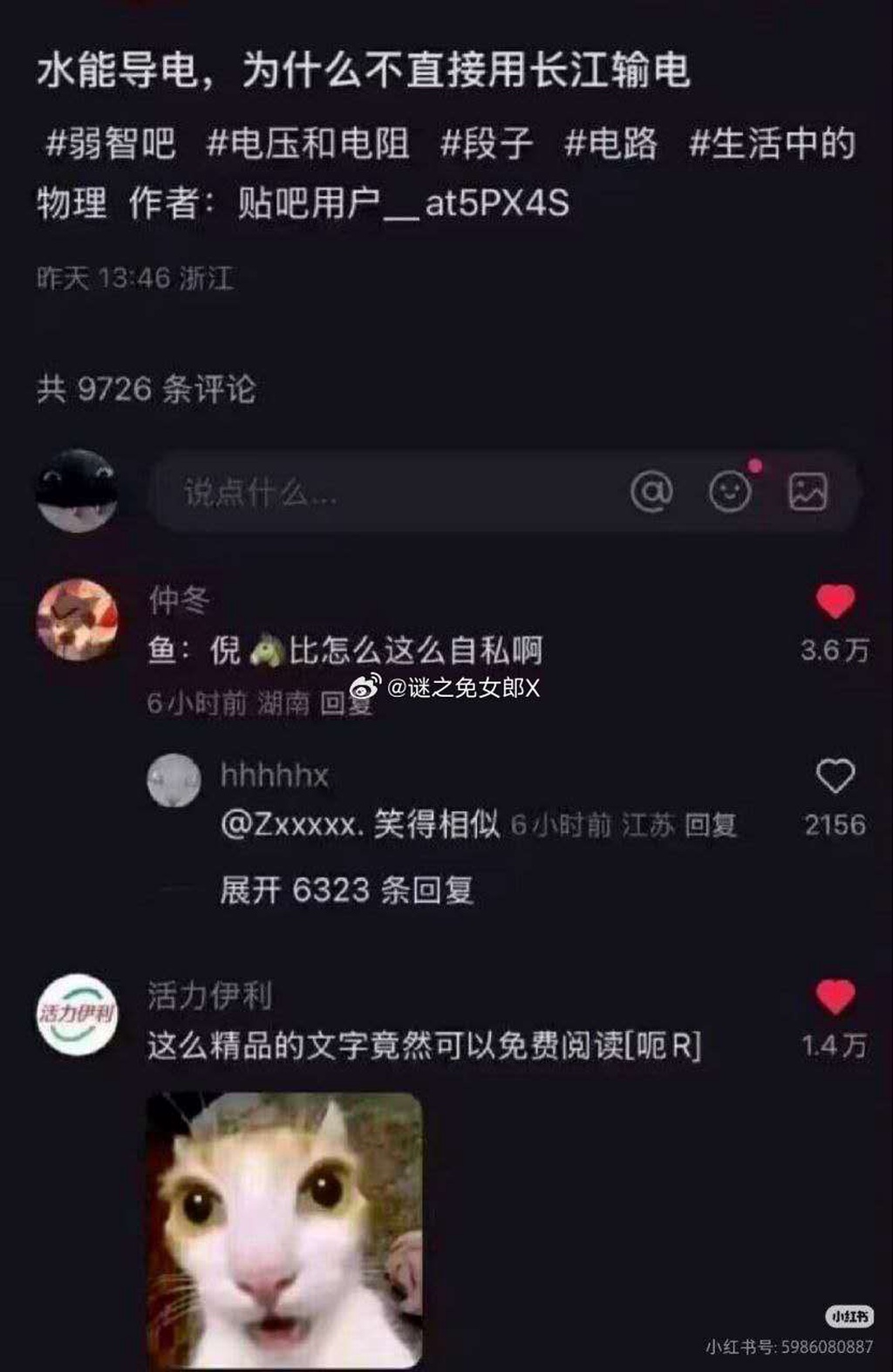Unlike 活力伊利's comment
The width and height of the screenshot is (893, 1372).
click(835, 997)
